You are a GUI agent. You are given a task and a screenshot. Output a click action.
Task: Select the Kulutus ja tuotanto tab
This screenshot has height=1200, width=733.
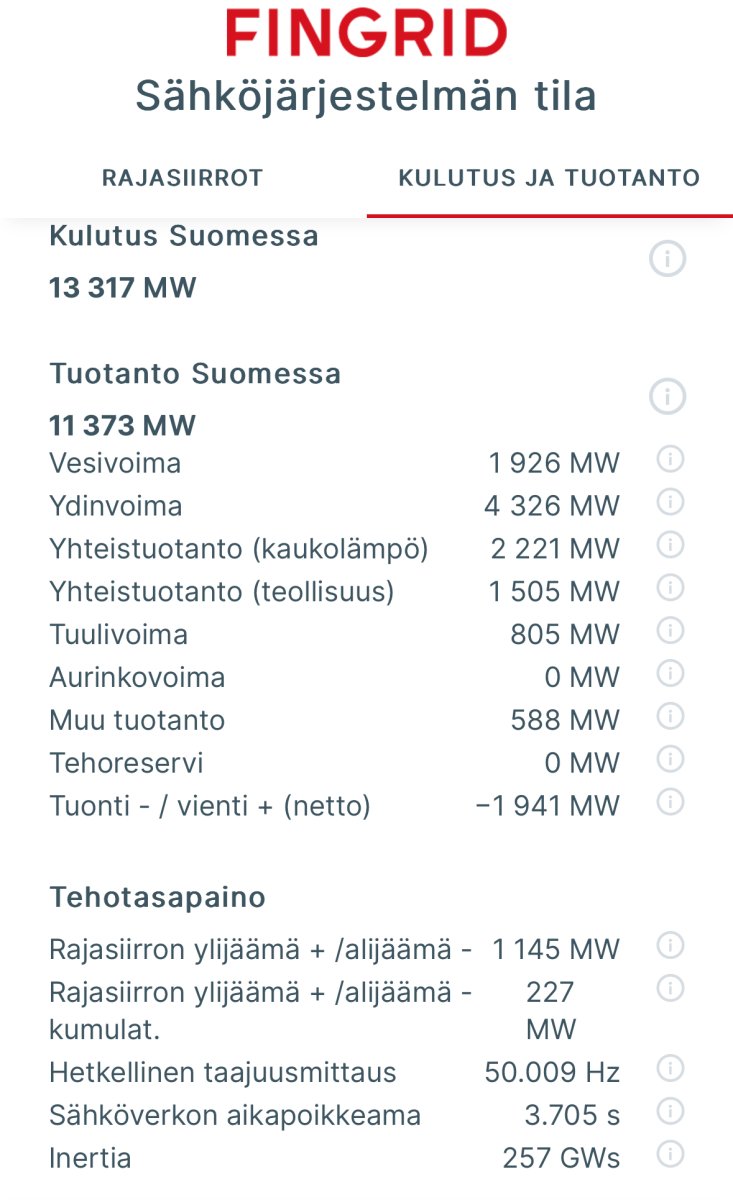[x=549, y=178]
